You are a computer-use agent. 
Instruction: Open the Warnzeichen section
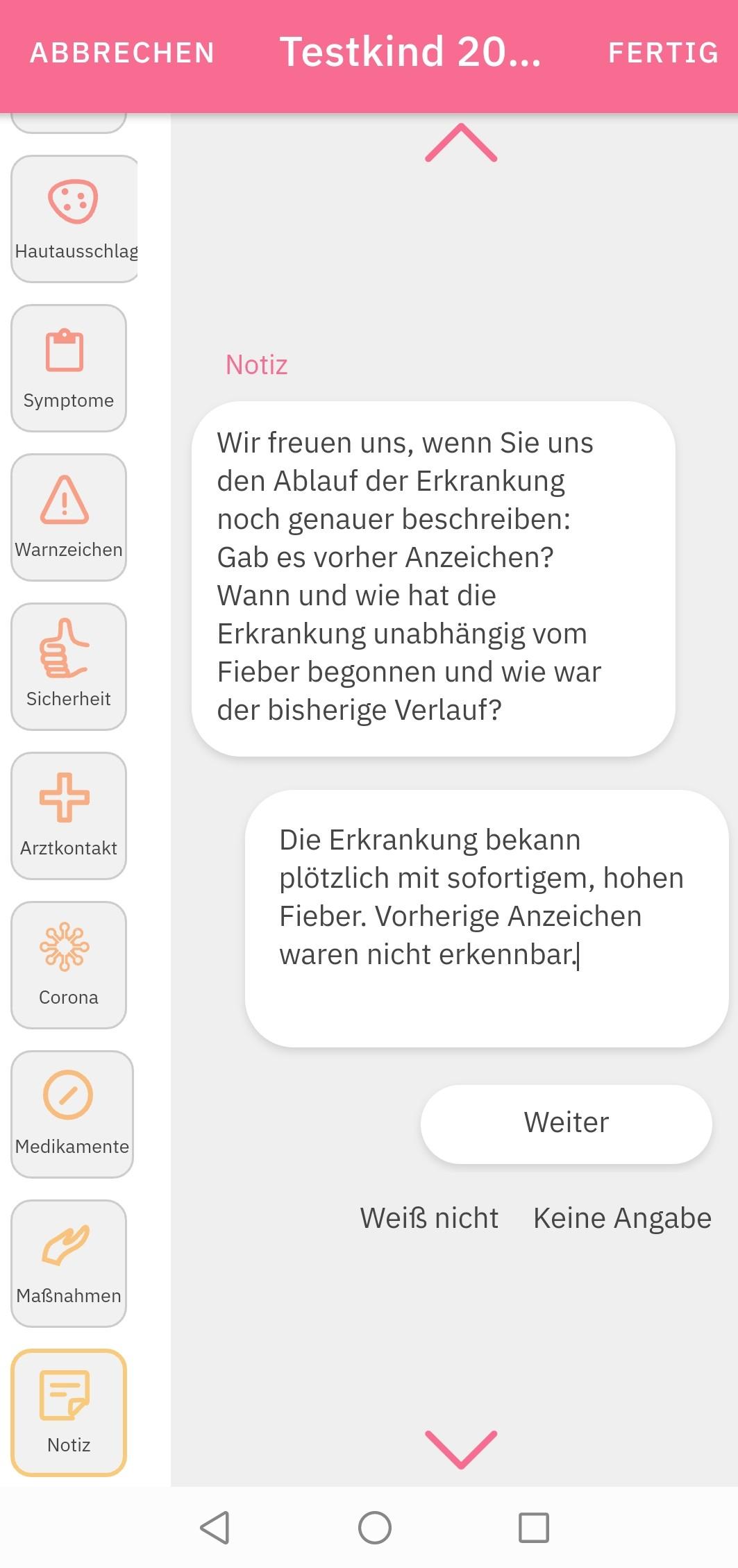[x=69, y=517]
